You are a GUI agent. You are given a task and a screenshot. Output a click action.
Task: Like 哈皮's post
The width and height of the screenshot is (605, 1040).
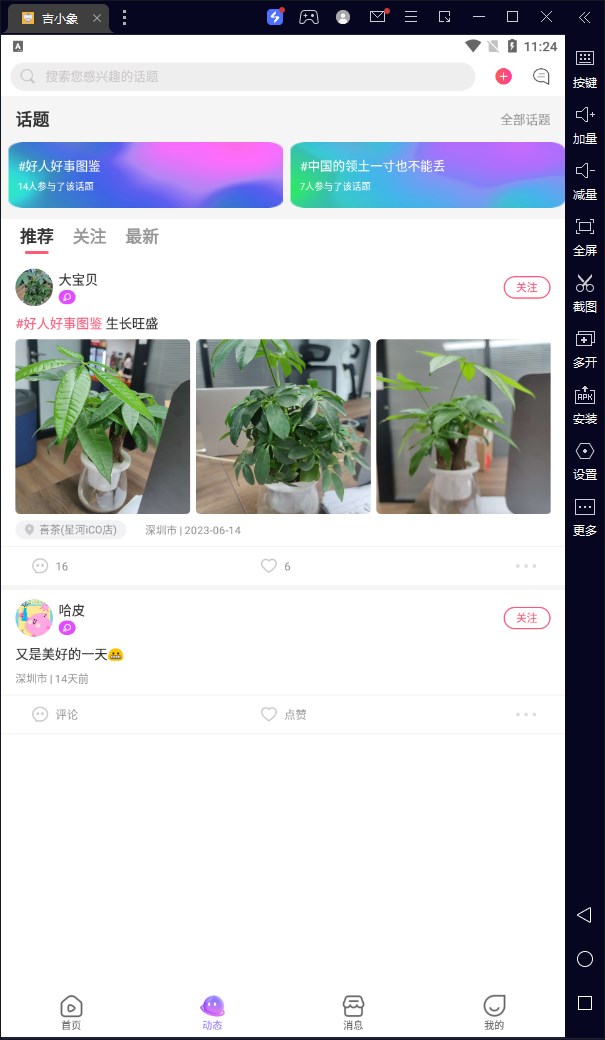(x=283, y=714)
